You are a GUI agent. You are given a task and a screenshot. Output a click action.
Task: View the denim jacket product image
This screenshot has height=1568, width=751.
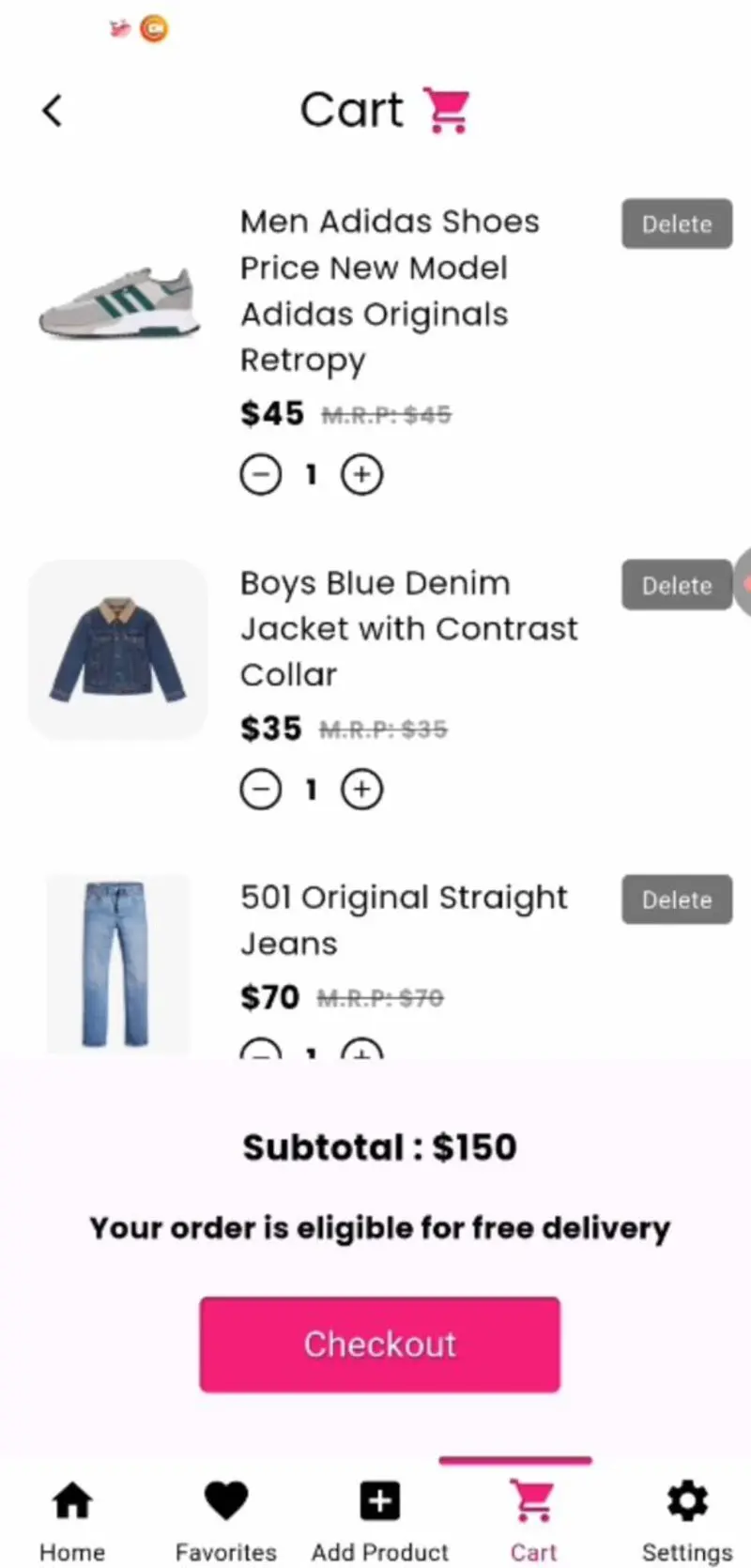pos(118,649)
